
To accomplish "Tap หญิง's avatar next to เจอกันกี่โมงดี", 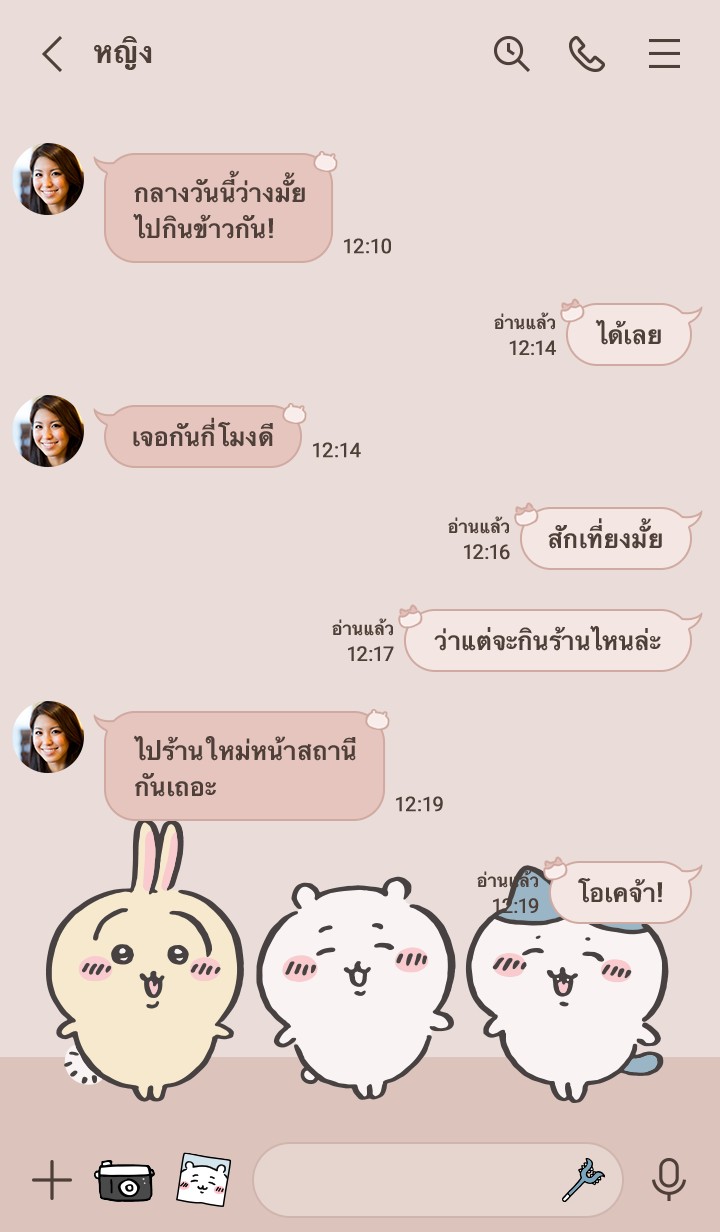I will pyautogui.click(x=48, y=431).
